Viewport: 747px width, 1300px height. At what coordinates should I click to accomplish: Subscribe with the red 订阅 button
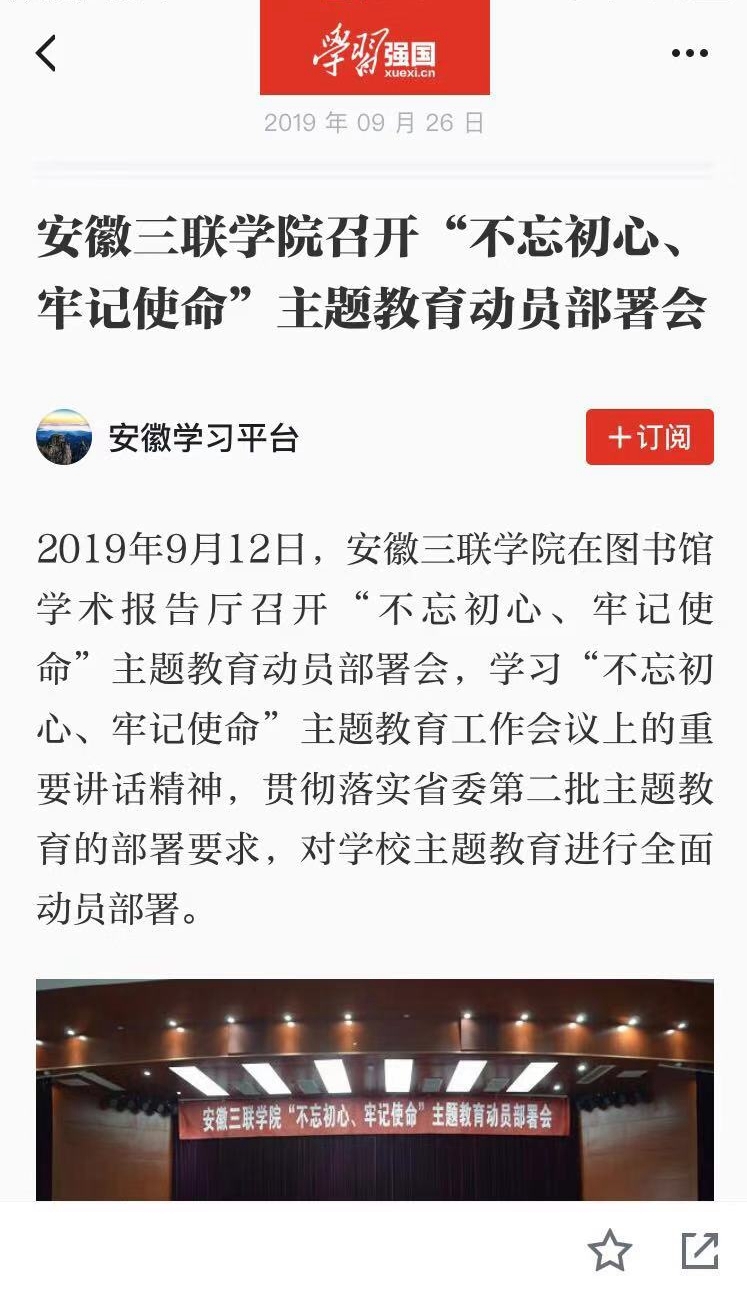click(x=649, y=437)
